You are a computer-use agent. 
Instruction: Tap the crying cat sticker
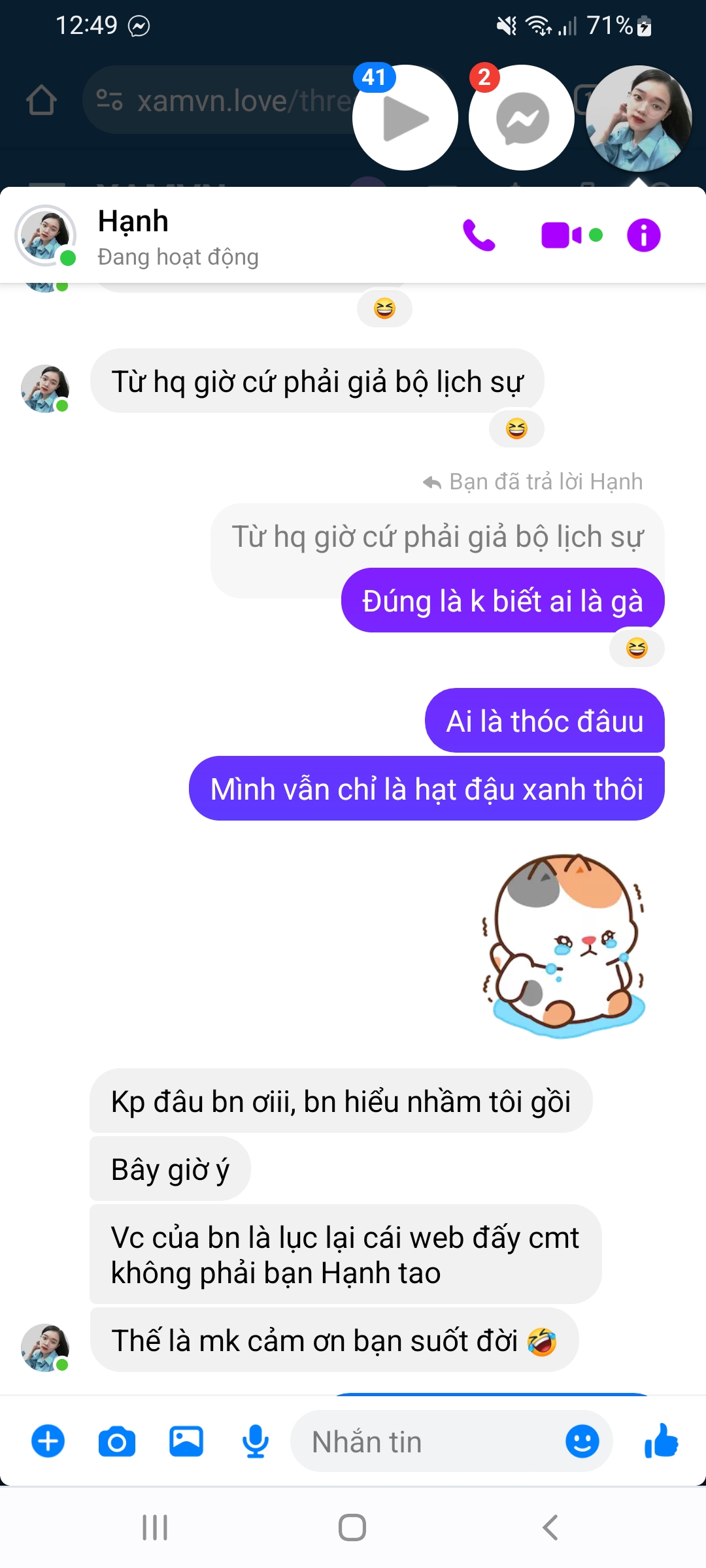point(565,945)
